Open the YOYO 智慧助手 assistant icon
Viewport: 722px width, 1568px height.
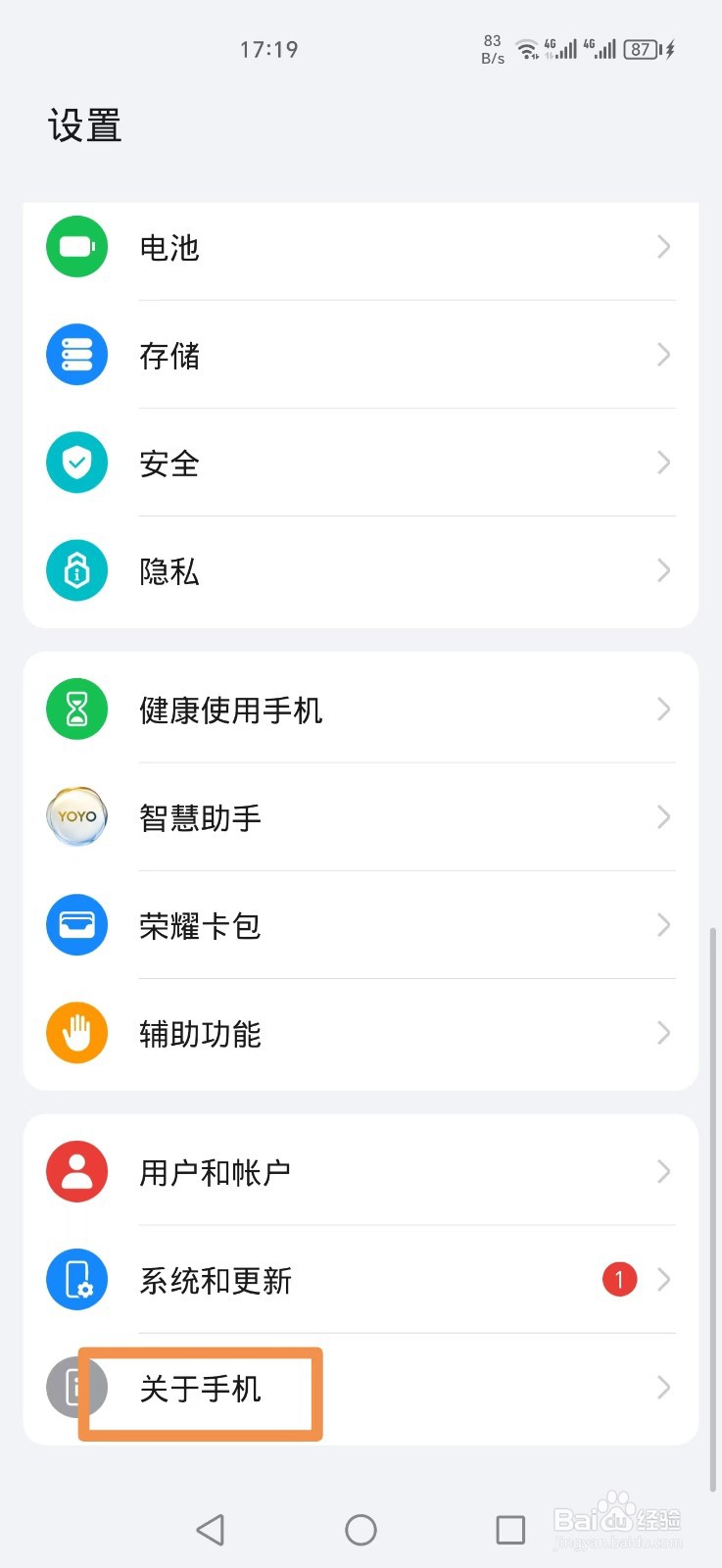[76, 816]
